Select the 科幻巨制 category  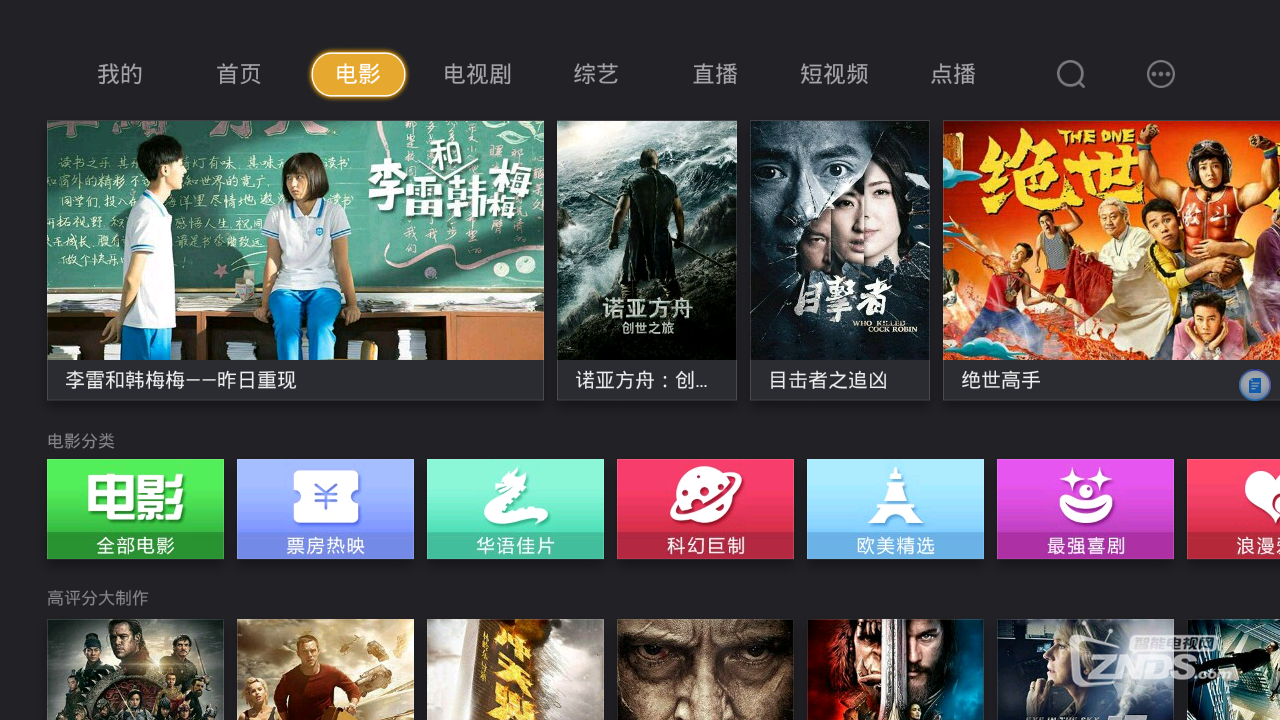click(x=705, y=508)
